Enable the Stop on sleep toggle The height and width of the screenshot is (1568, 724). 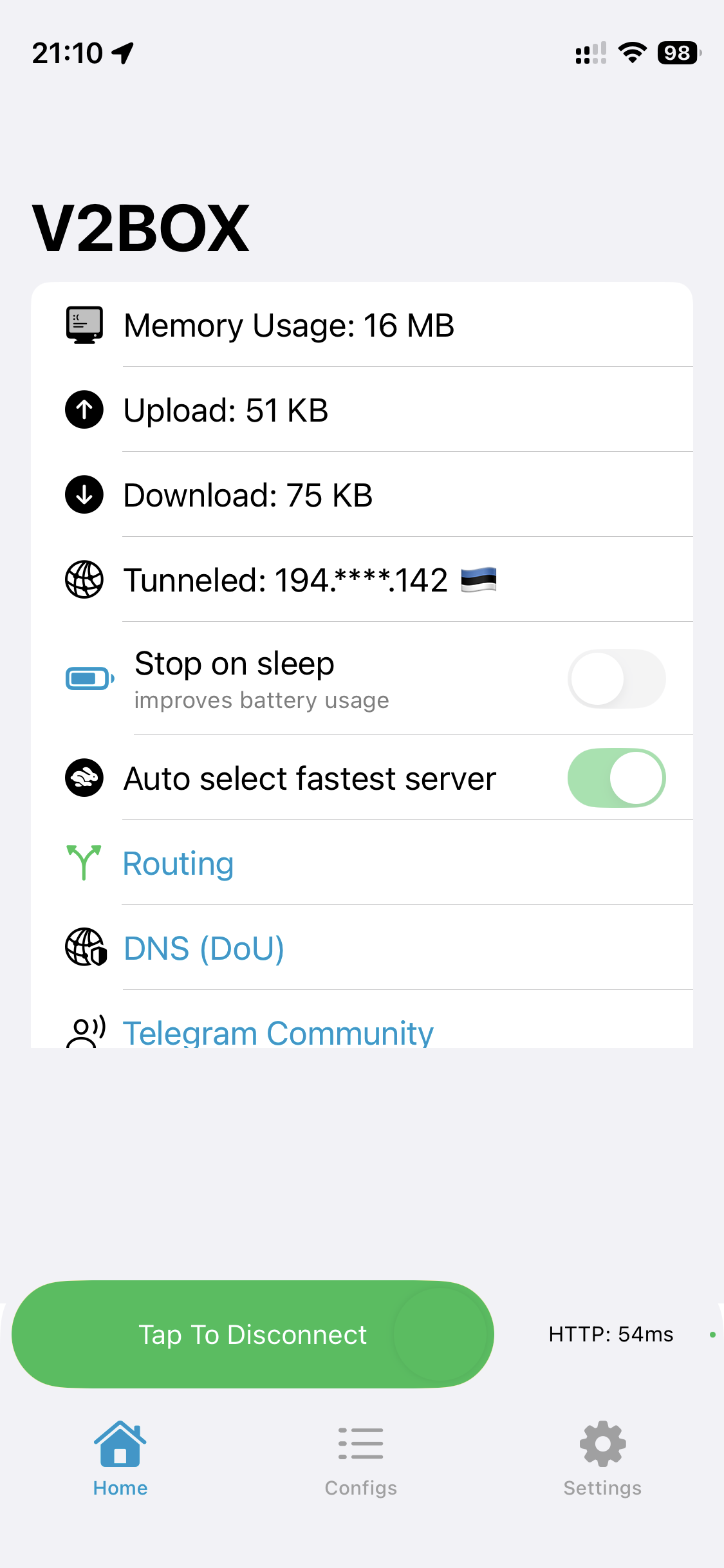coord(616,678)
